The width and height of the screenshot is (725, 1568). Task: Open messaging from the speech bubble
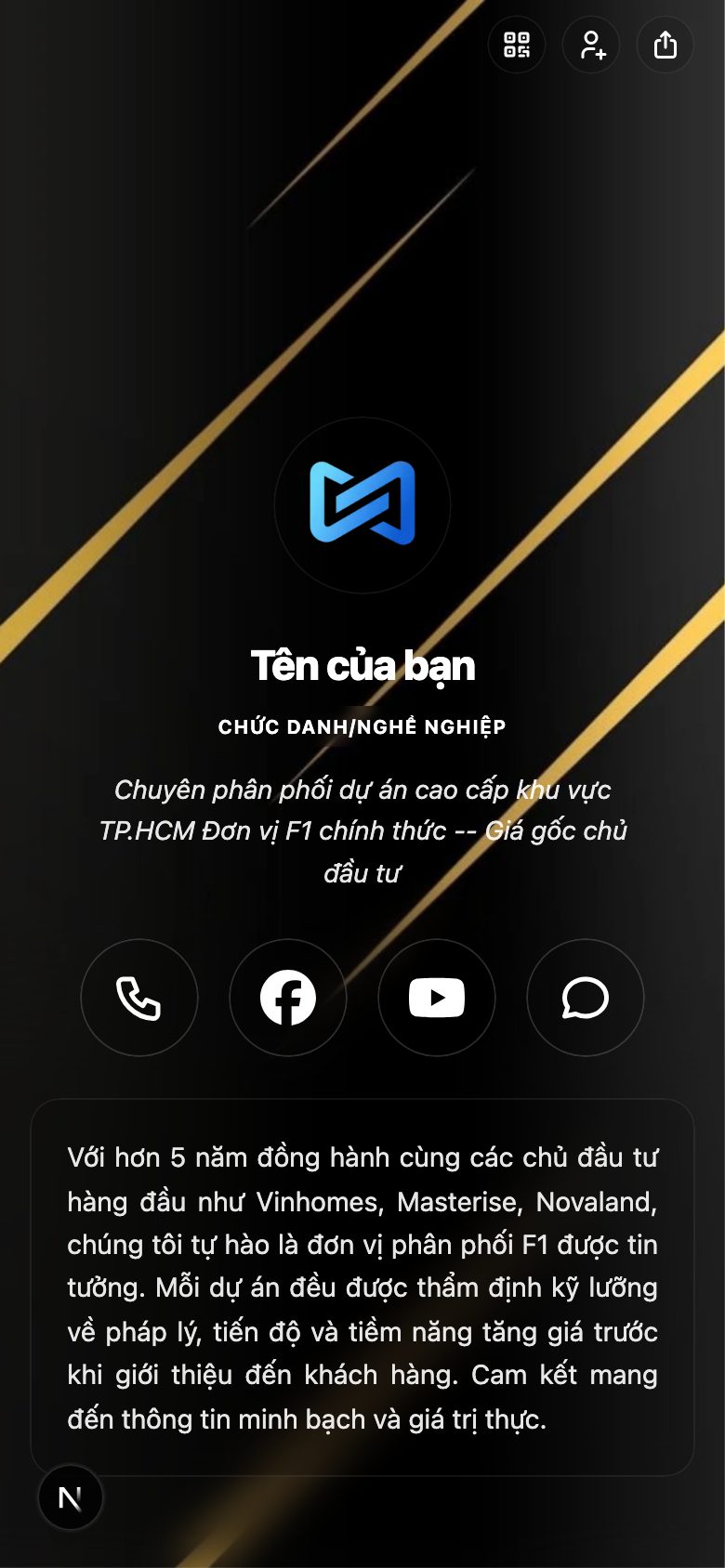(x=585, y=998)
